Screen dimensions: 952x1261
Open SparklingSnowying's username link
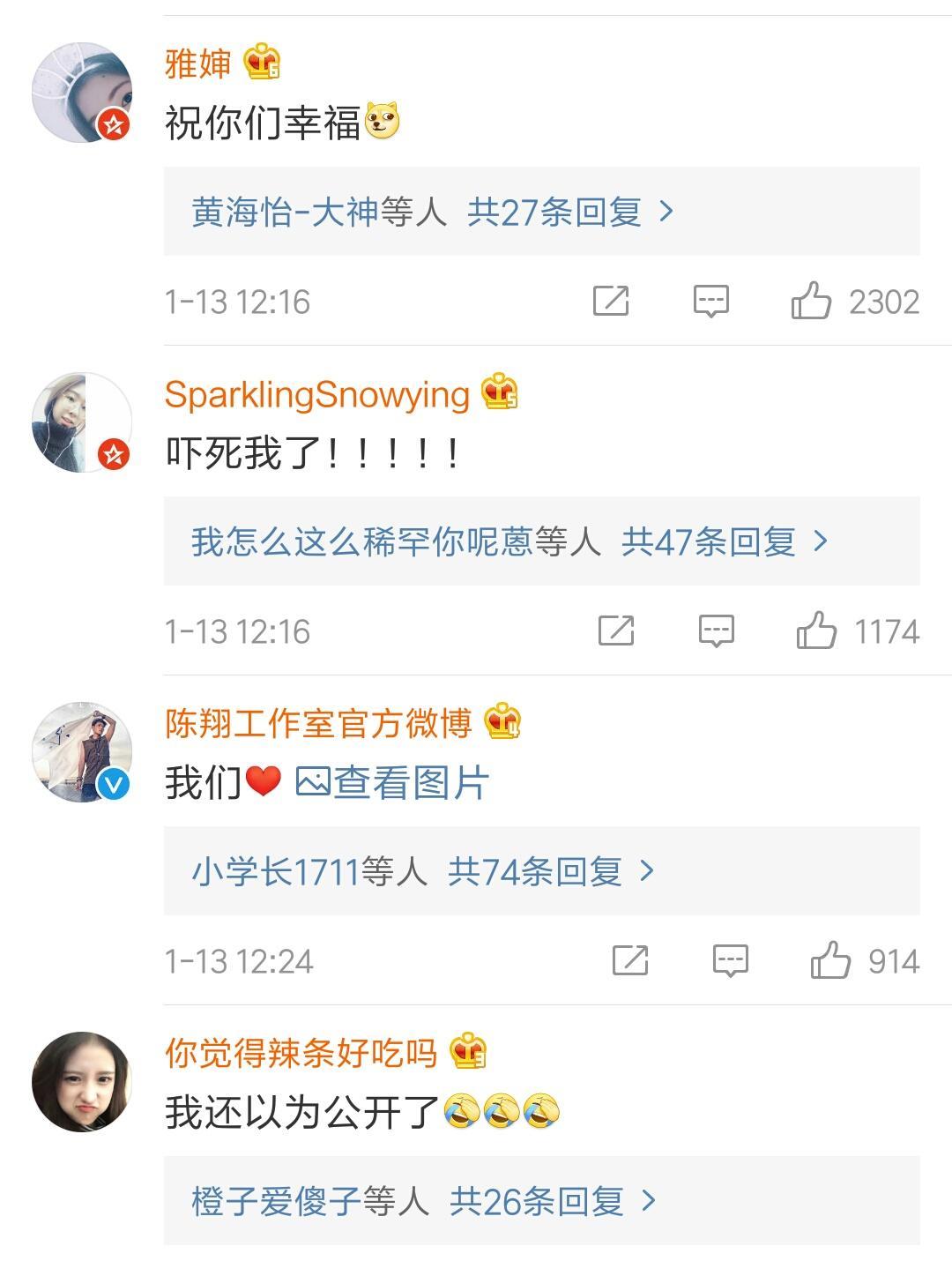tap(316, 394)
